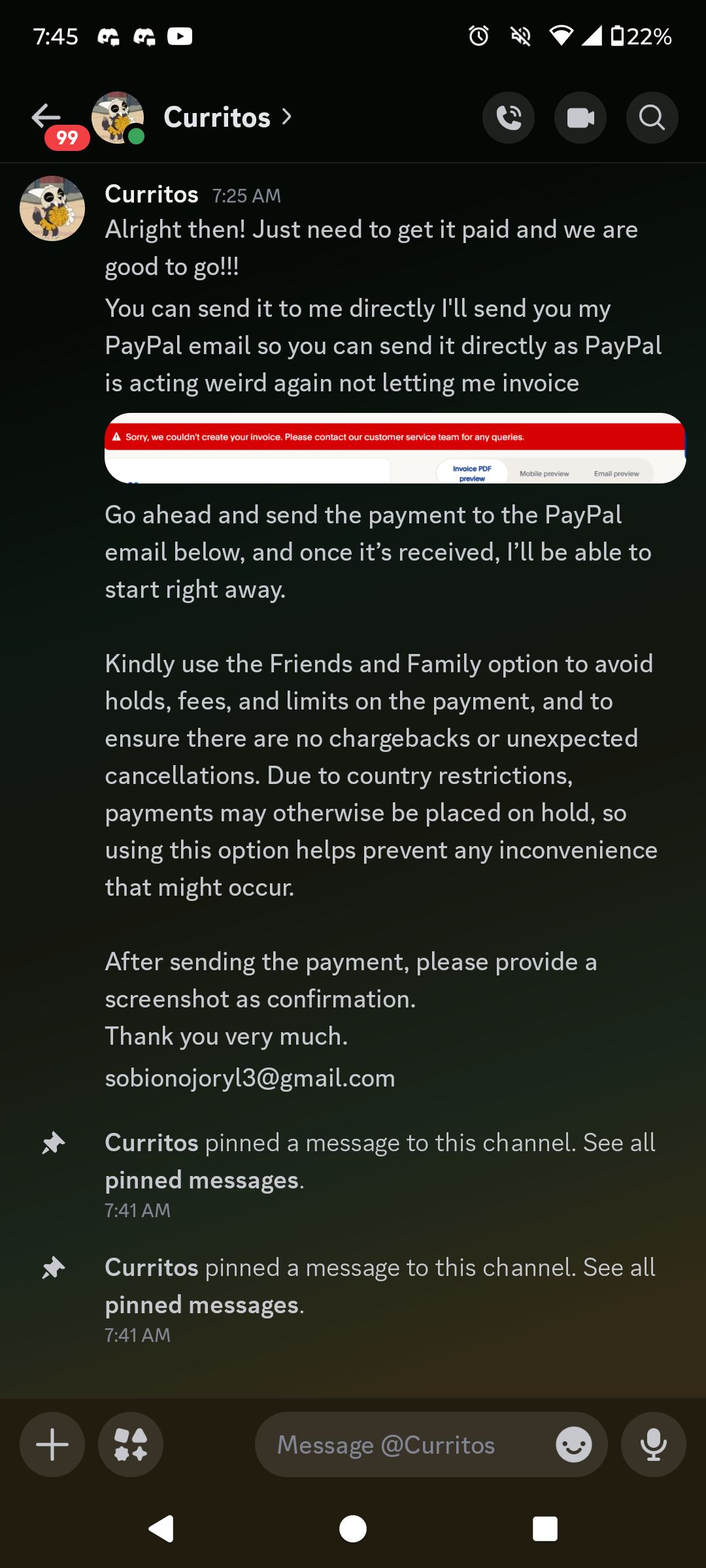706x1568 pixels.
Task: Open the plus attachment menu
Action: (x=52, y=1445)
